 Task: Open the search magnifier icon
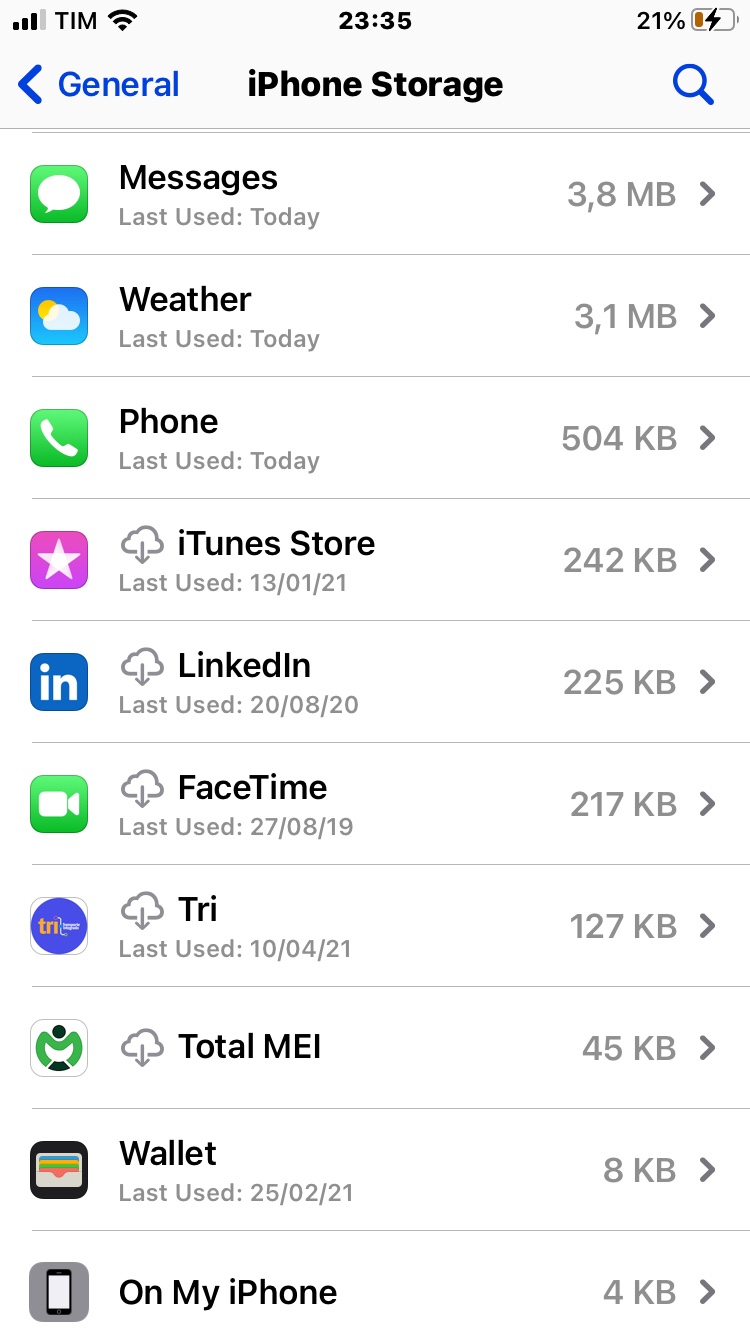pyautogui.click(x=692, y=85)
